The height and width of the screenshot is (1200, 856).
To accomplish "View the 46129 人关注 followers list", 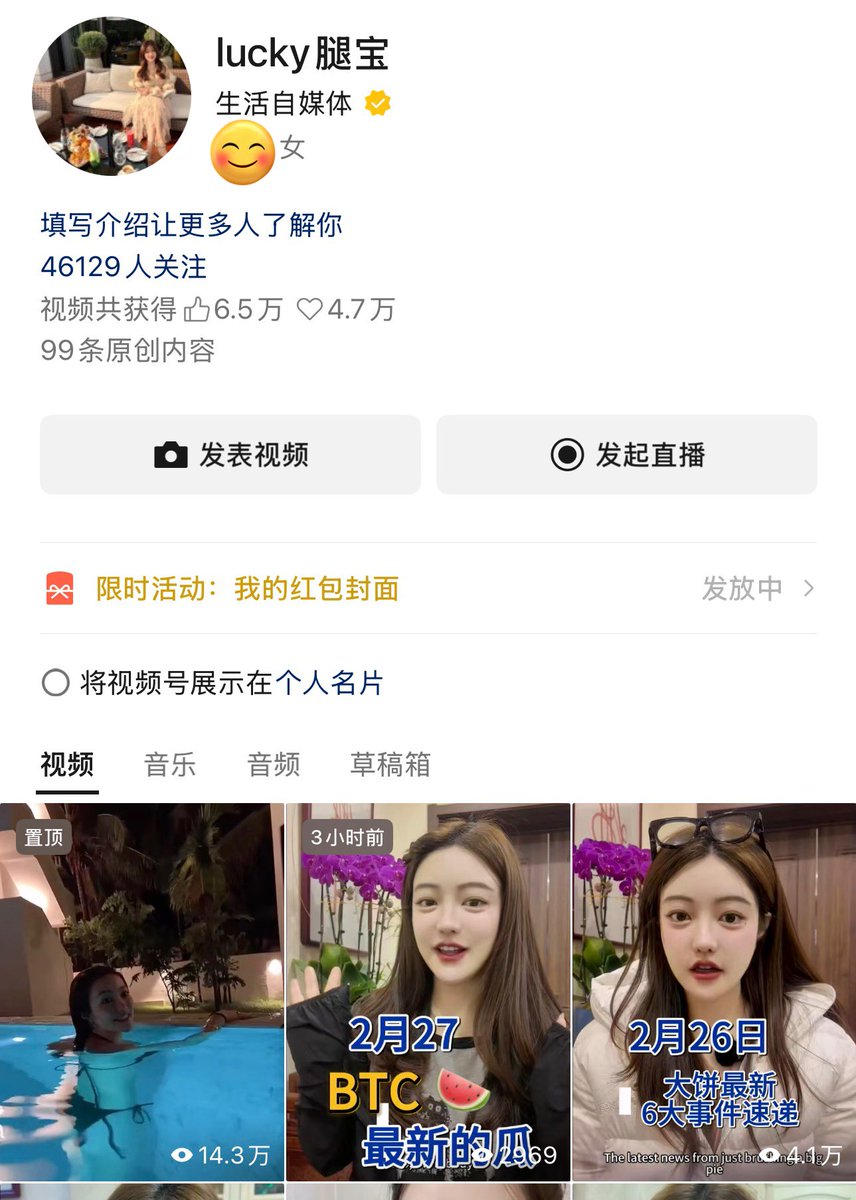I will [x=124, y=267].
